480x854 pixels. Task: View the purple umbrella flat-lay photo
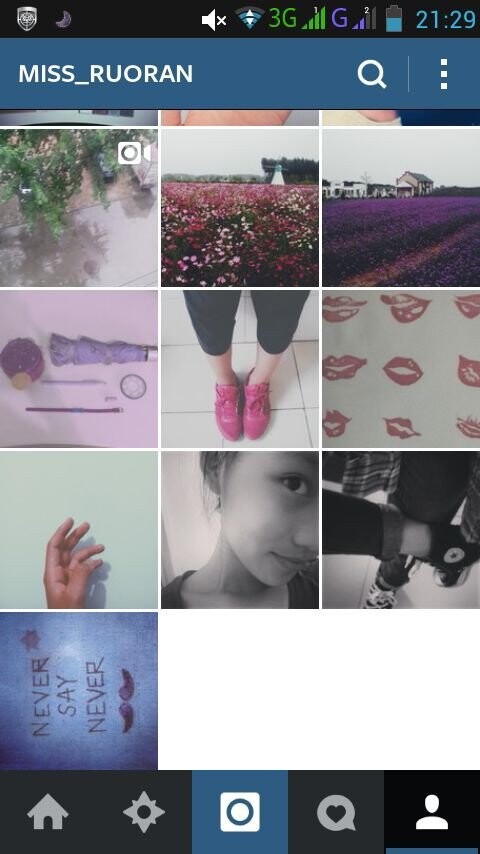coord(79,369)
